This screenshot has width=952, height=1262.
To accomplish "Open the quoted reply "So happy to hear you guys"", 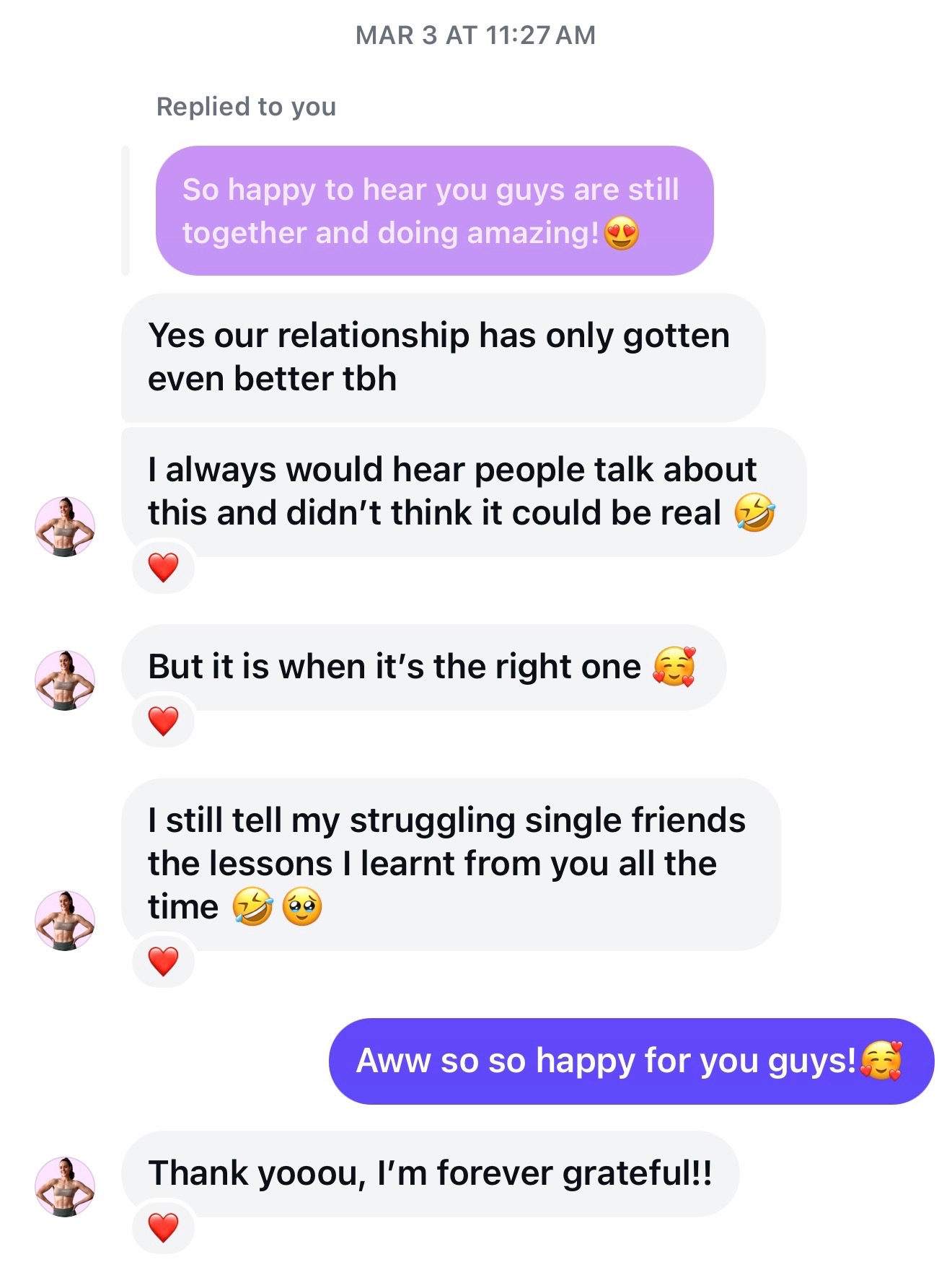I will point(434,211).
